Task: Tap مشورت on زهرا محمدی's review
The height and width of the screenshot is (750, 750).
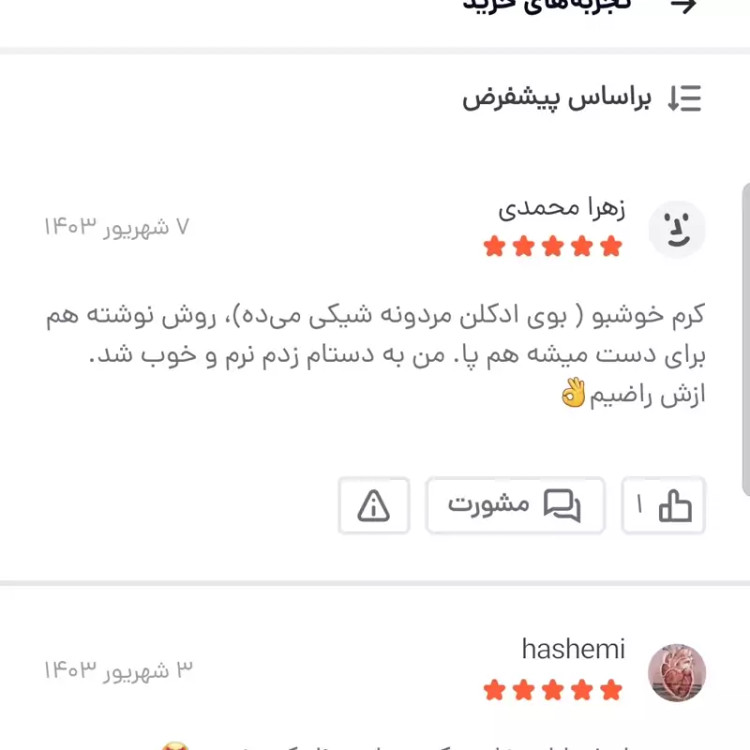Action: (x=515, y=506)
